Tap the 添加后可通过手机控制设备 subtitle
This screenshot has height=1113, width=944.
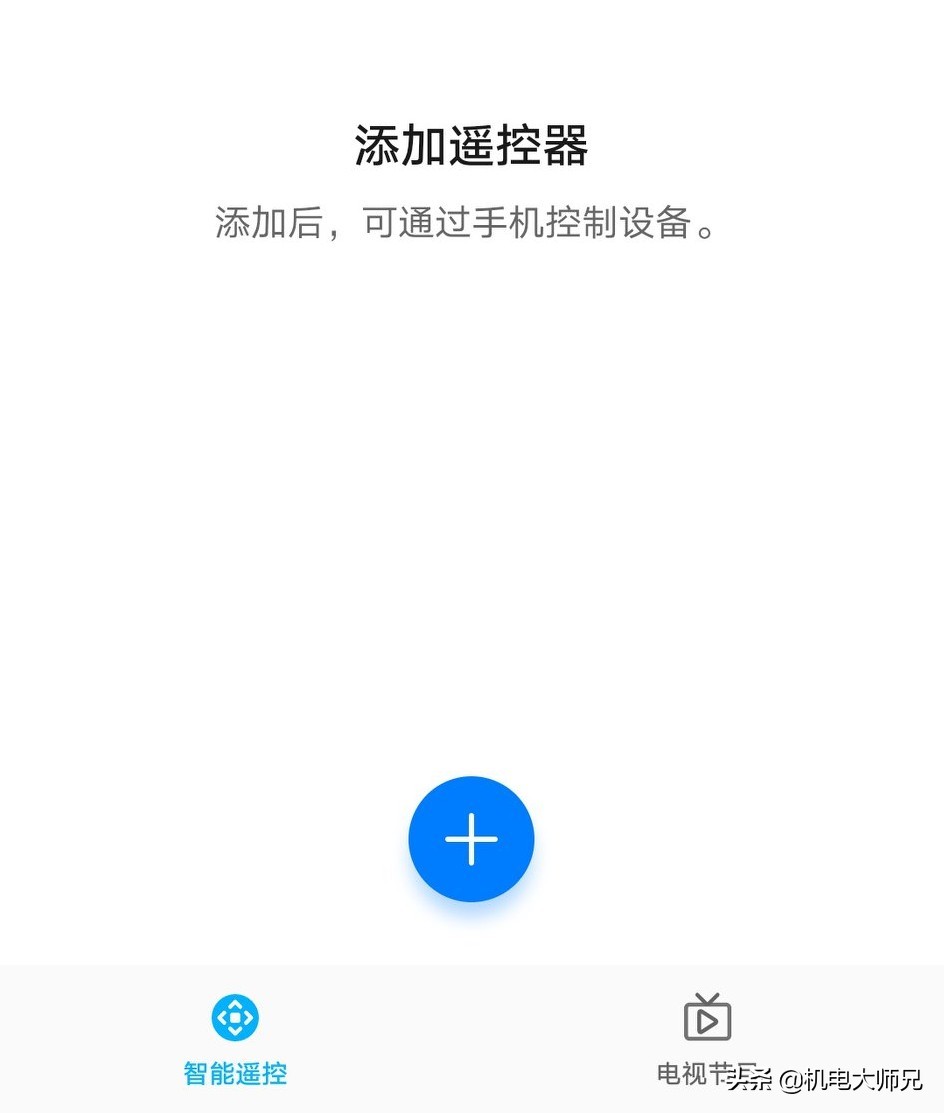click(x=470, y=224)
